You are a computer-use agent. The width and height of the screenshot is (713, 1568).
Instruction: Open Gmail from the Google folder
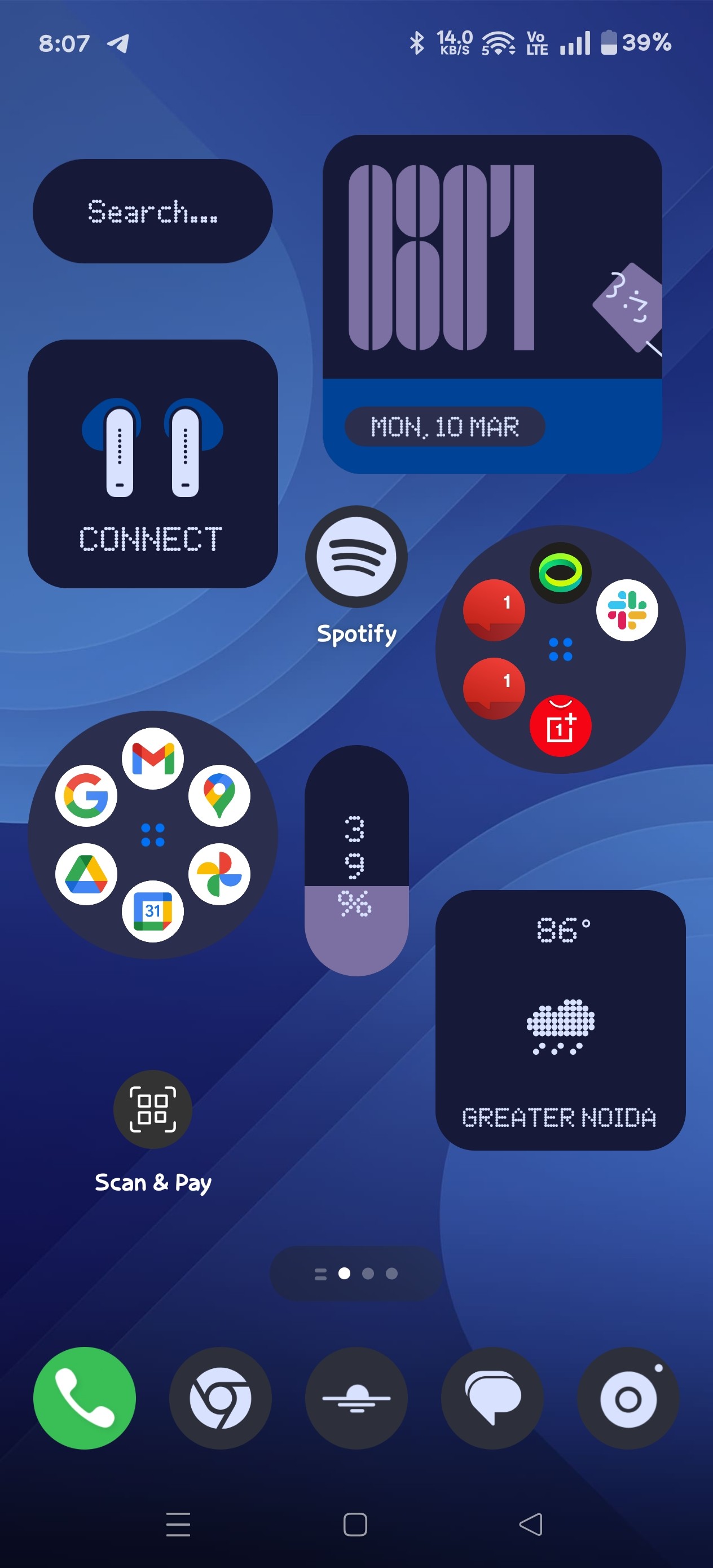pyautogui.click(x=153, y=759)
